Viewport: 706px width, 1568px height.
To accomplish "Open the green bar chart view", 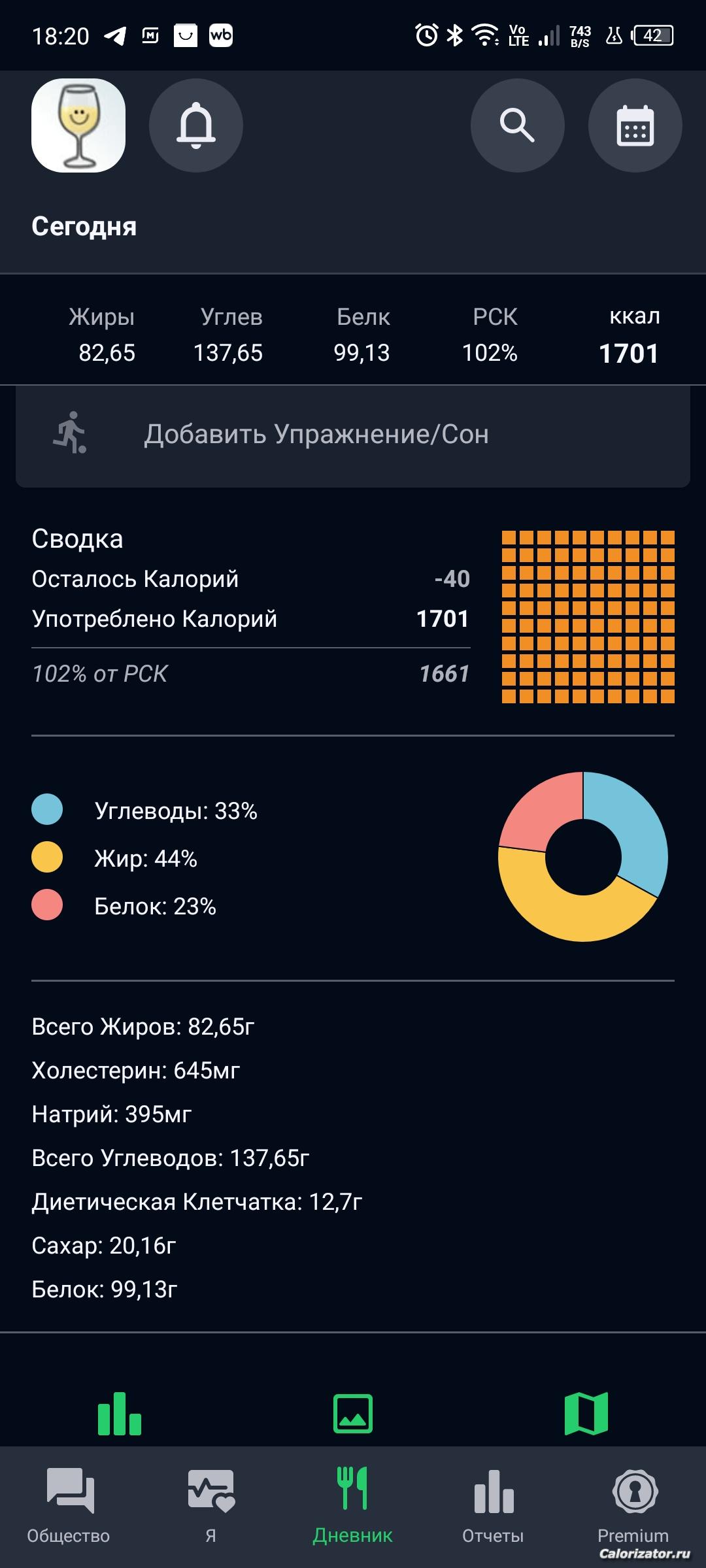I will click(x=120, y=1414).
